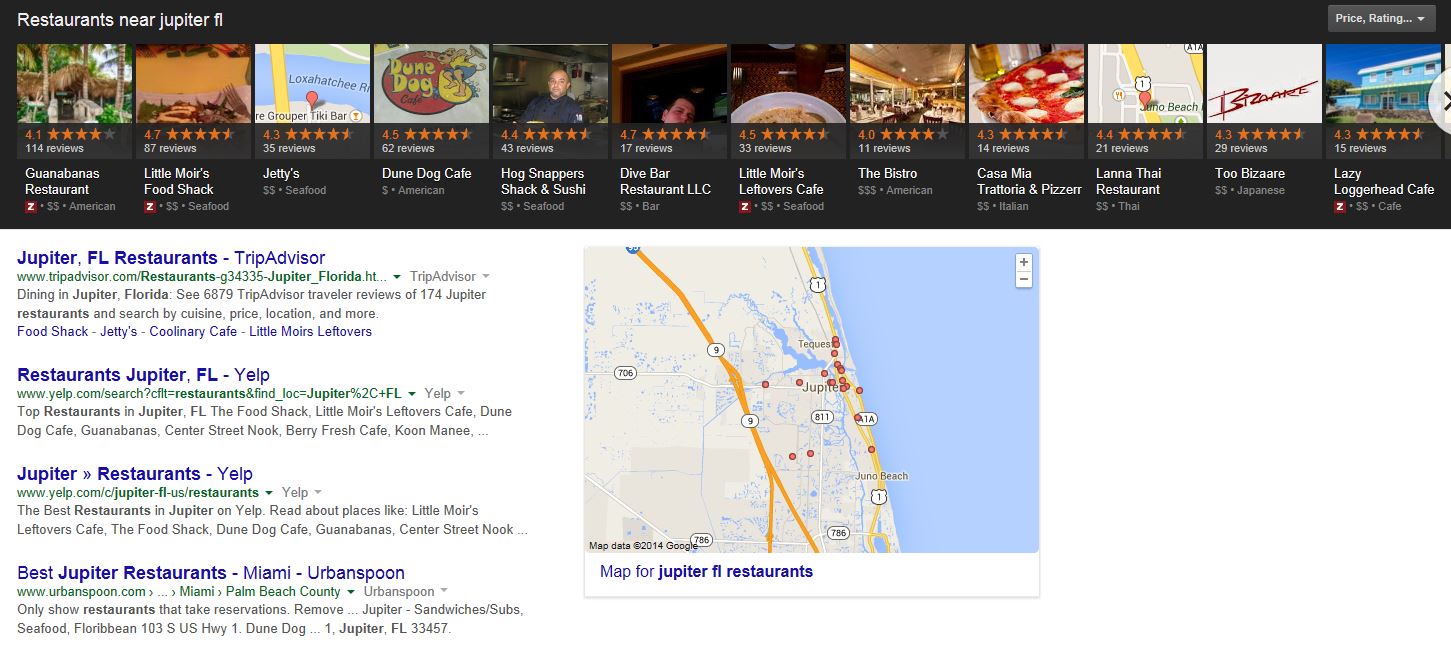Screen dimensions: 1451x654
Task: Open Jupiter, FL Restaurants TripAdvisor result
Action: [x=171, y=258]
